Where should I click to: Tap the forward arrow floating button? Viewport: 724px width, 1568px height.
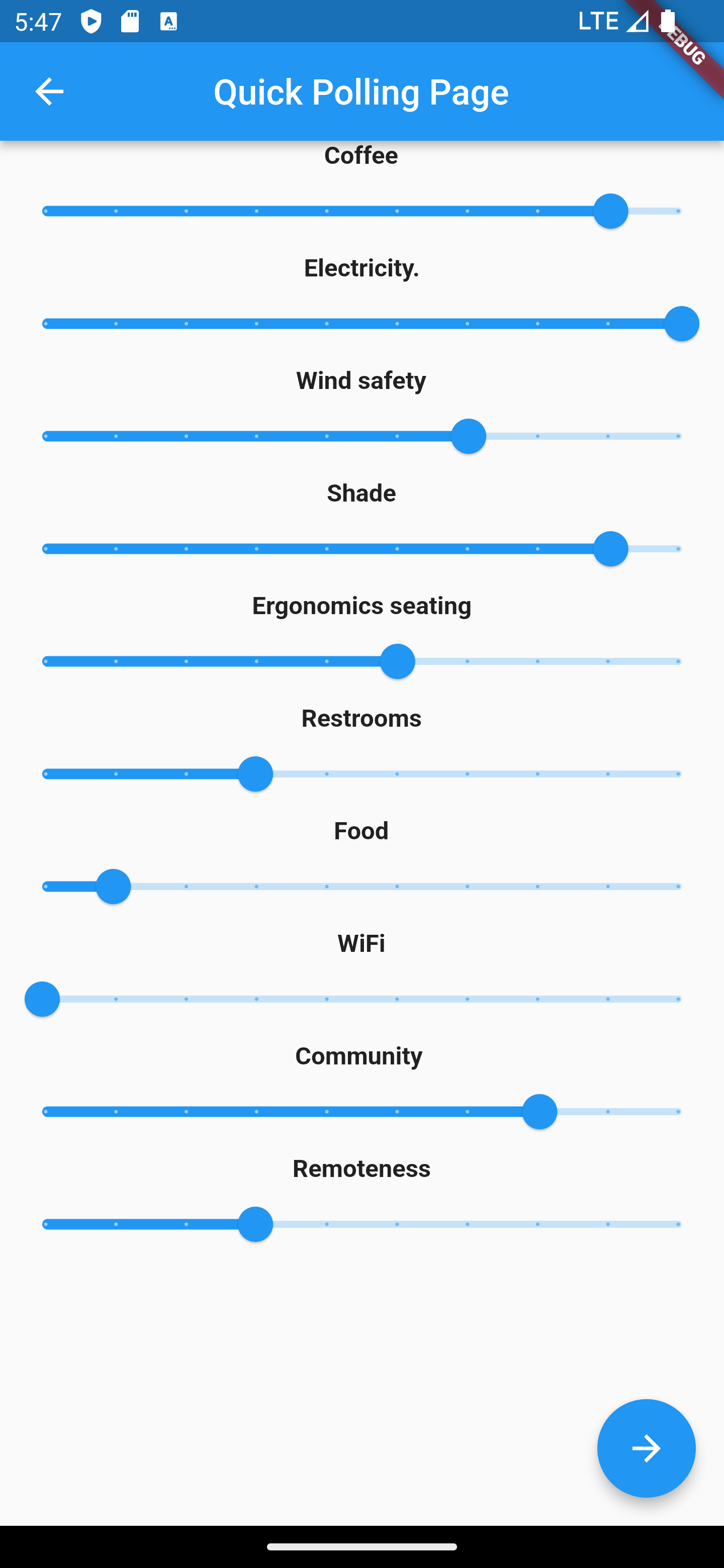pos(646,1447)
